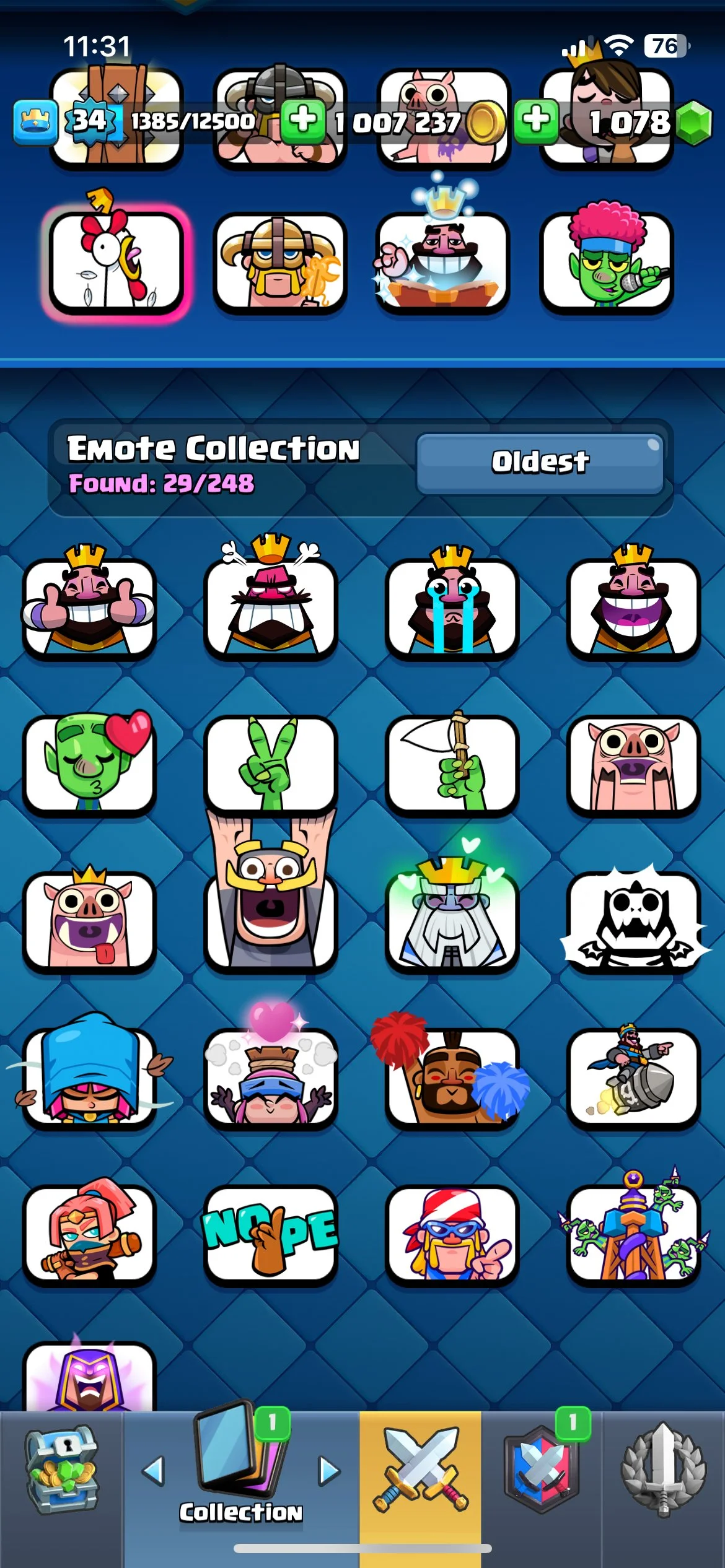This screenshot has width=725, height=1568.
Task: Select the goblin peace sign emote
Action: tap(271, 764)
